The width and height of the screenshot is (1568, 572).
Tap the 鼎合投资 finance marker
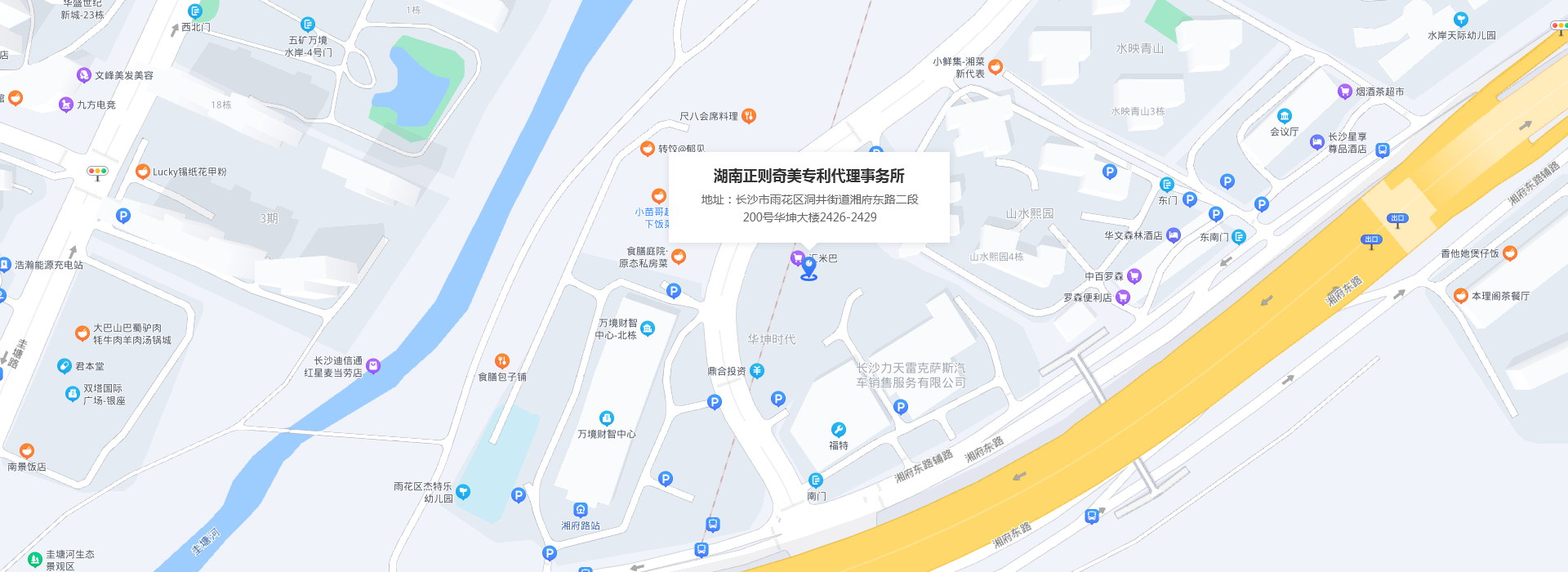[x=757, y=371]
